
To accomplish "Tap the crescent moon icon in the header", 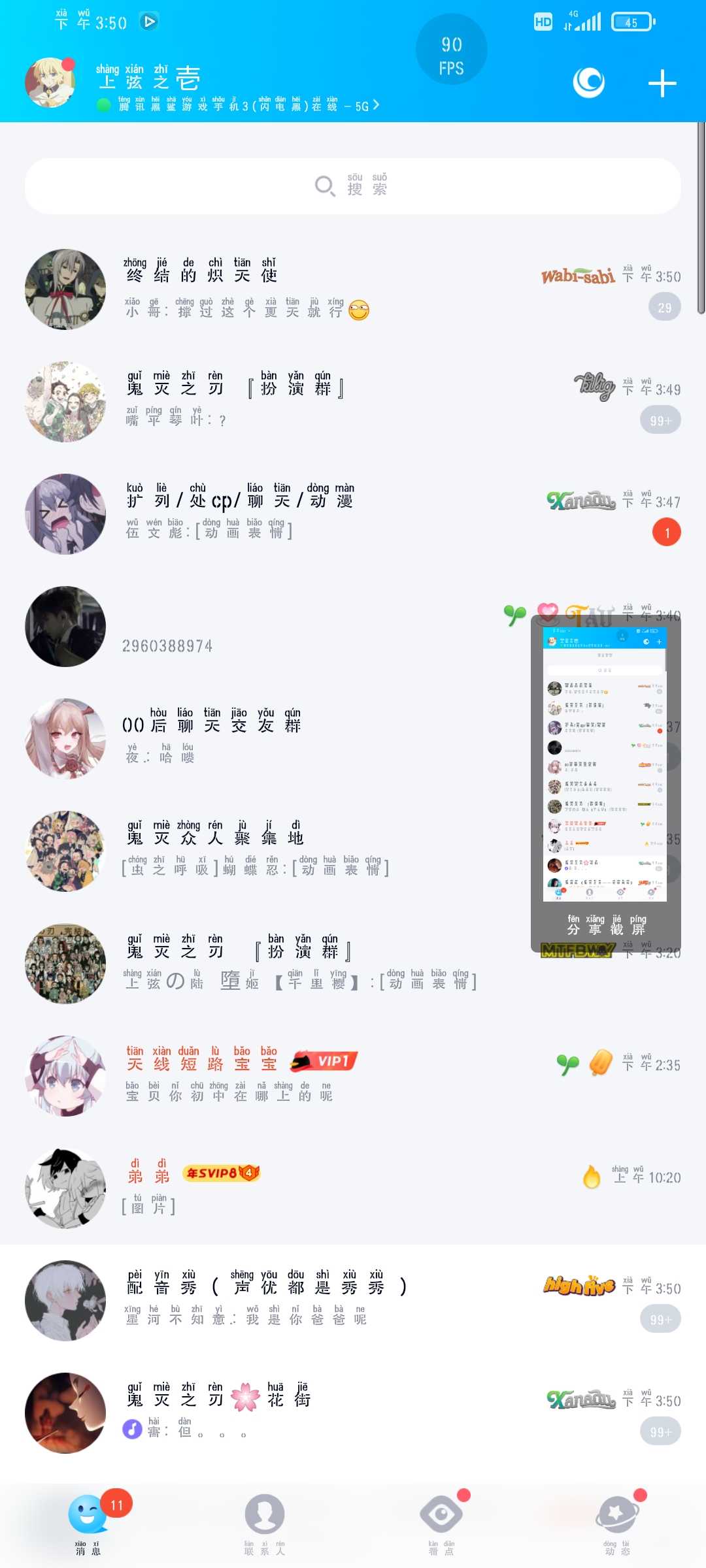I will (x=588, y=82).
